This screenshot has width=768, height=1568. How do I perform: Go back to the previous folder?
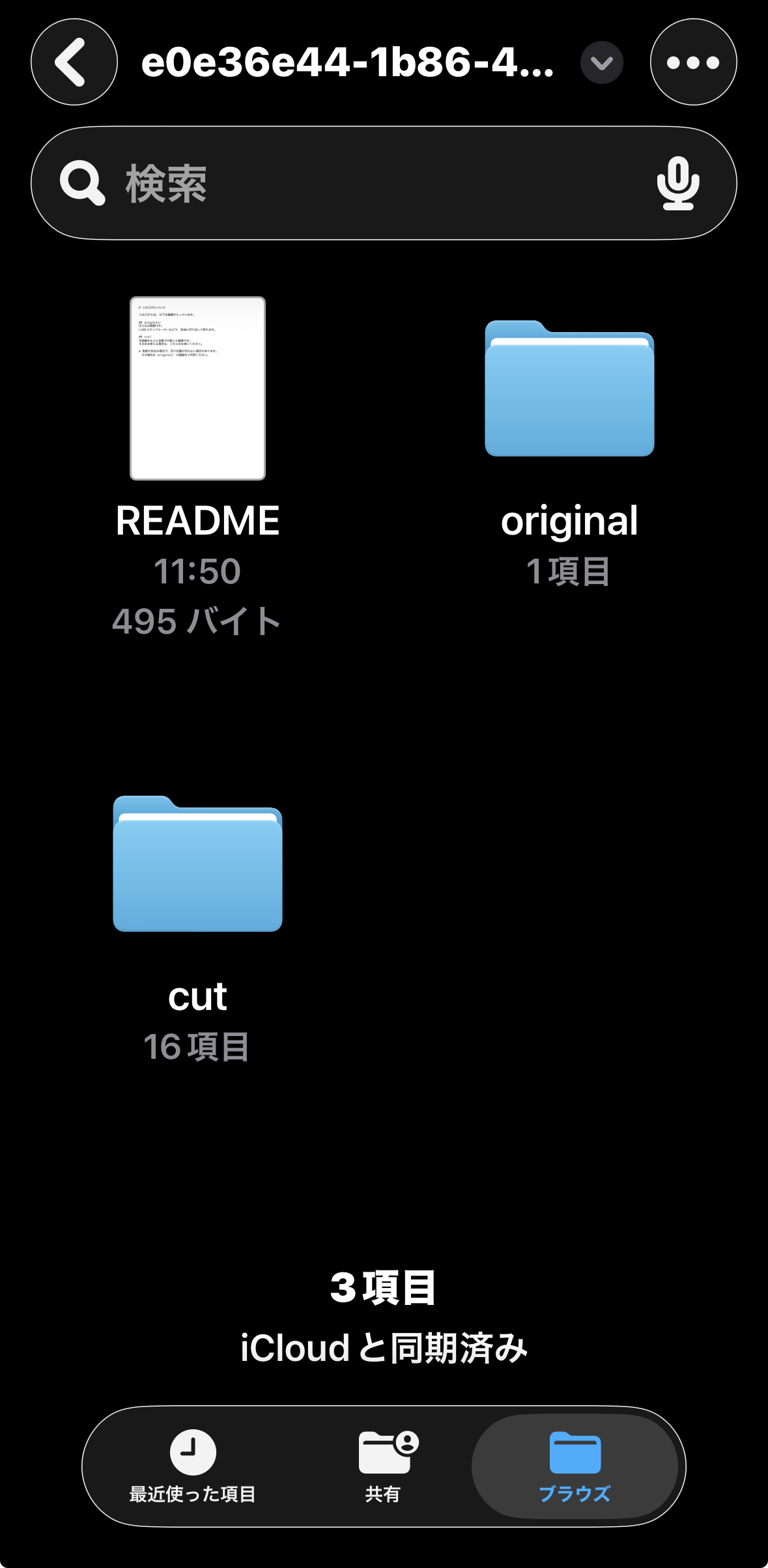74,63
